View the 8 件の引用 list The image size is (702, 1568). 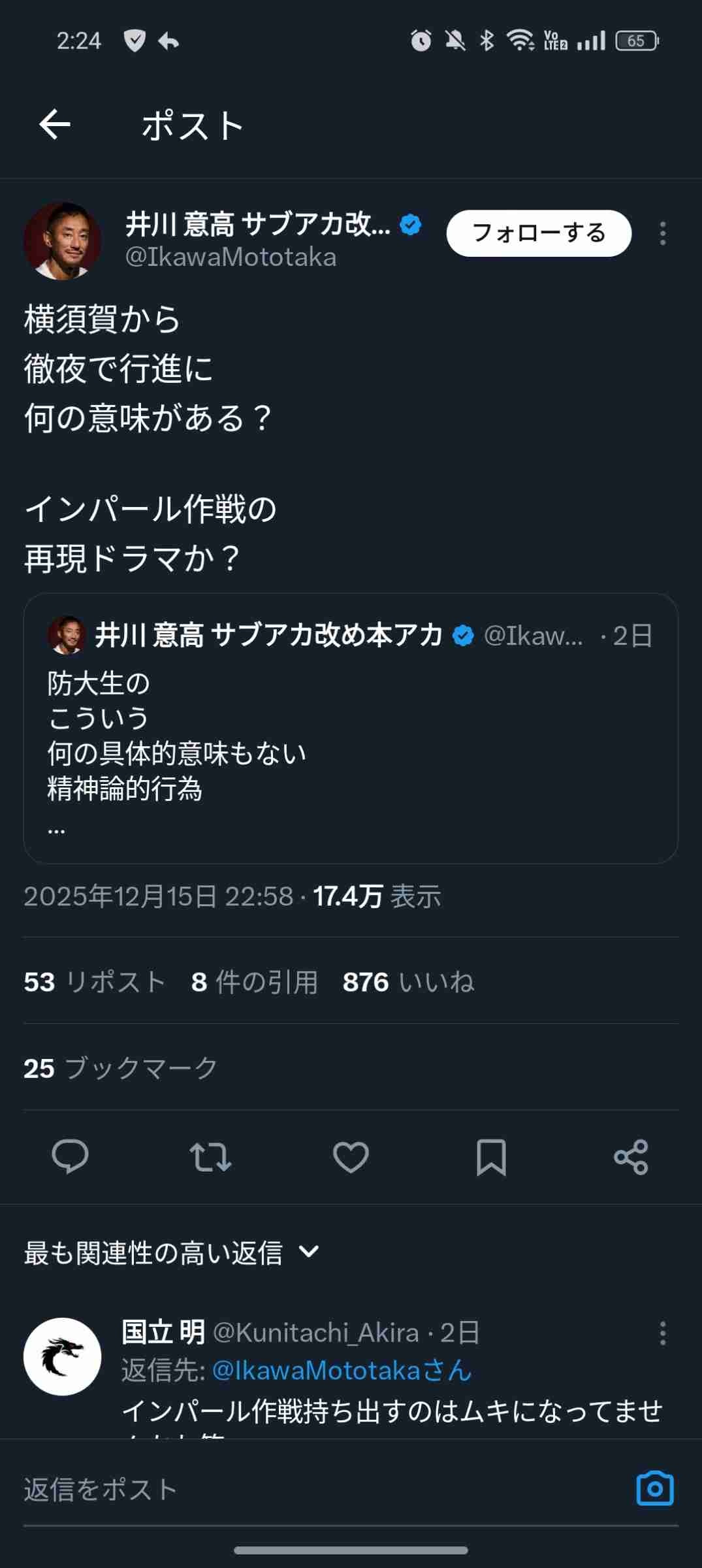point(255,982)
